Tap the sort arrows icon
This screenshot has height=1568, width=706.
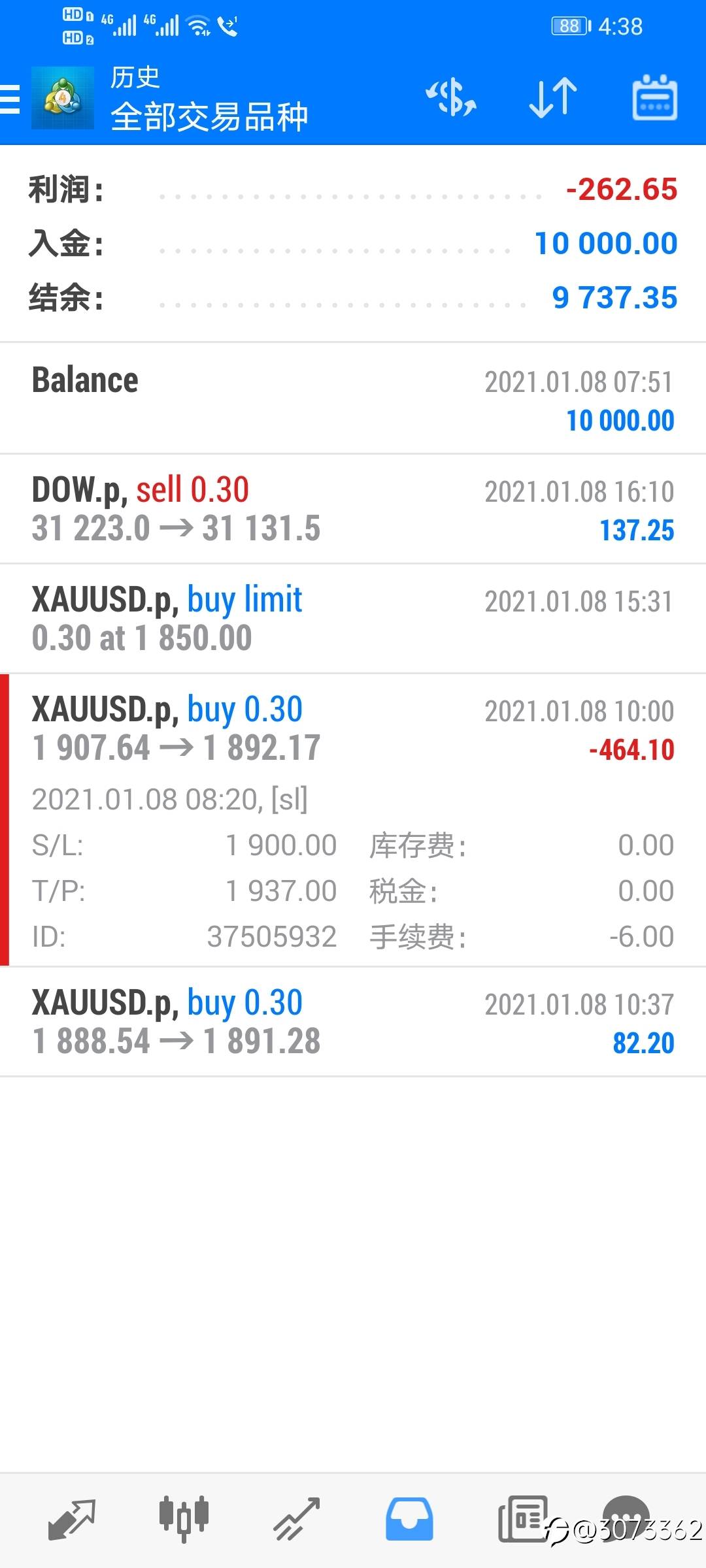point(552,98)
